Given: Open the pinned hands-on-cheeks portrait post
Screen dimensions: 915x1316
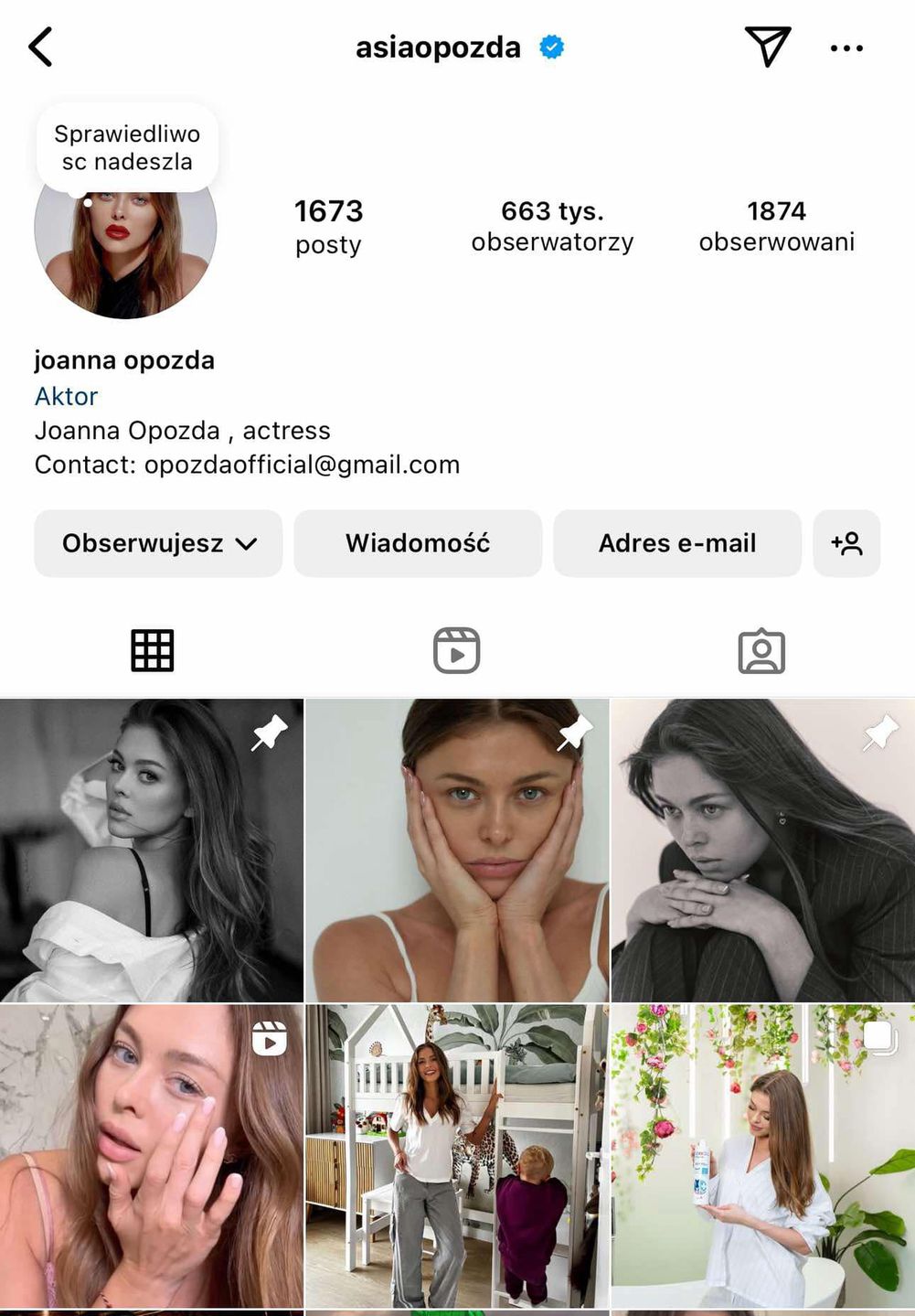Looking at the screenshot, I should (x=456, y=851).
